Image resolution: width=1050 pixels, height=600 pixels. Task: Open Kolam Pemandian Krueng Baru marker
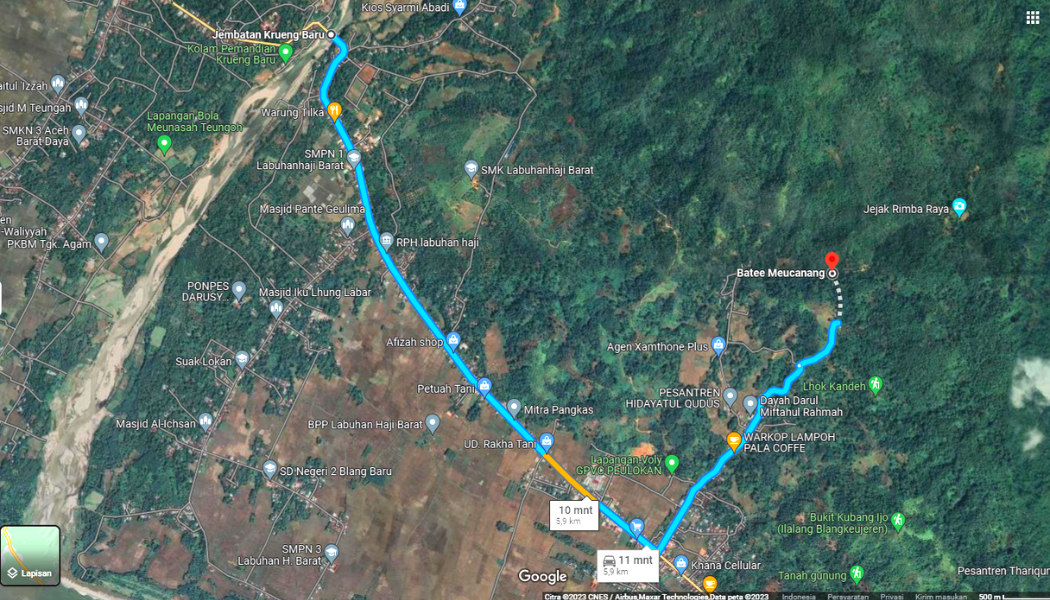tap(286, 52)
